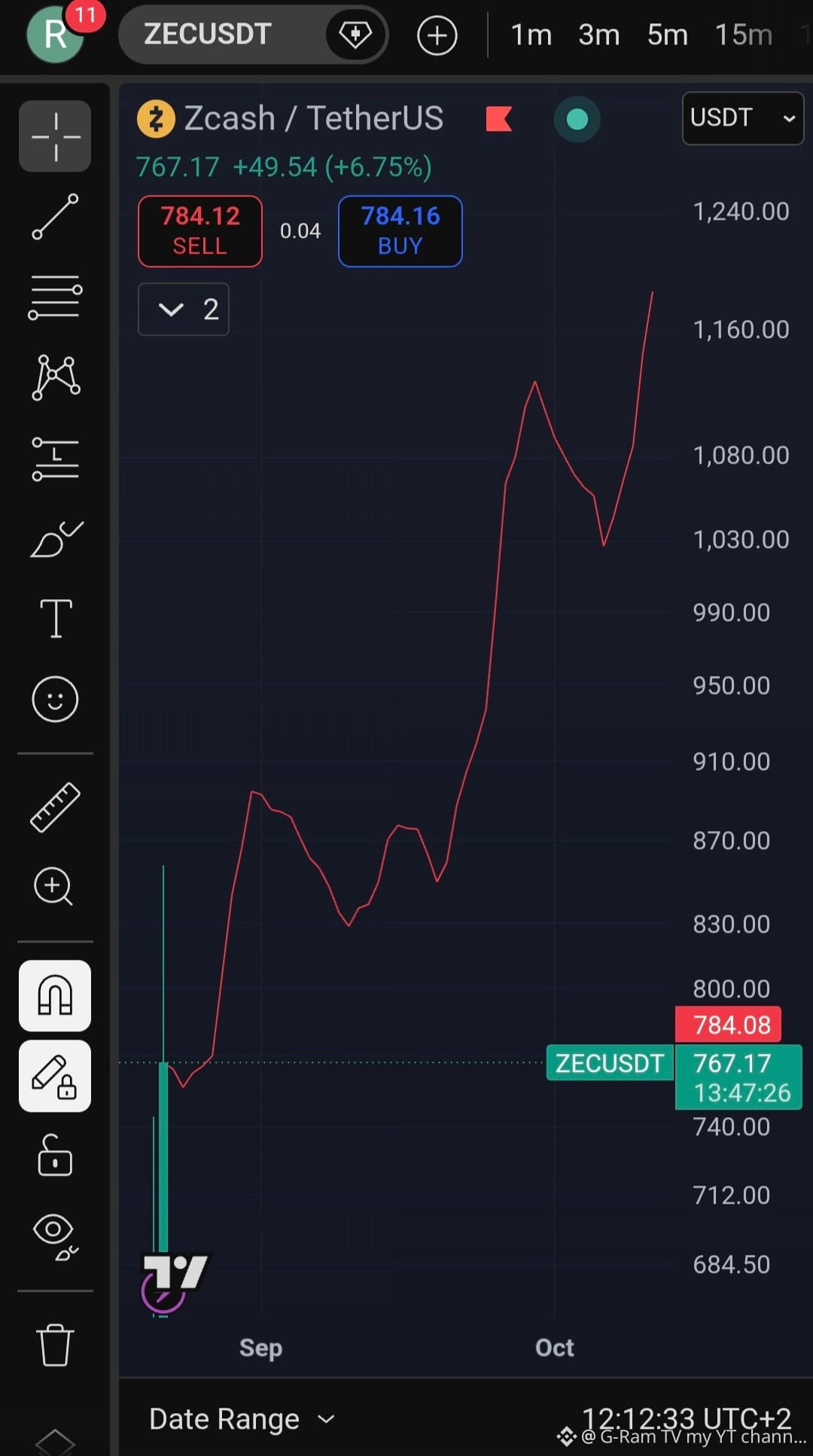Tap the 784.16 BUY button
The image size is (813, 1456).
[400, 231]
